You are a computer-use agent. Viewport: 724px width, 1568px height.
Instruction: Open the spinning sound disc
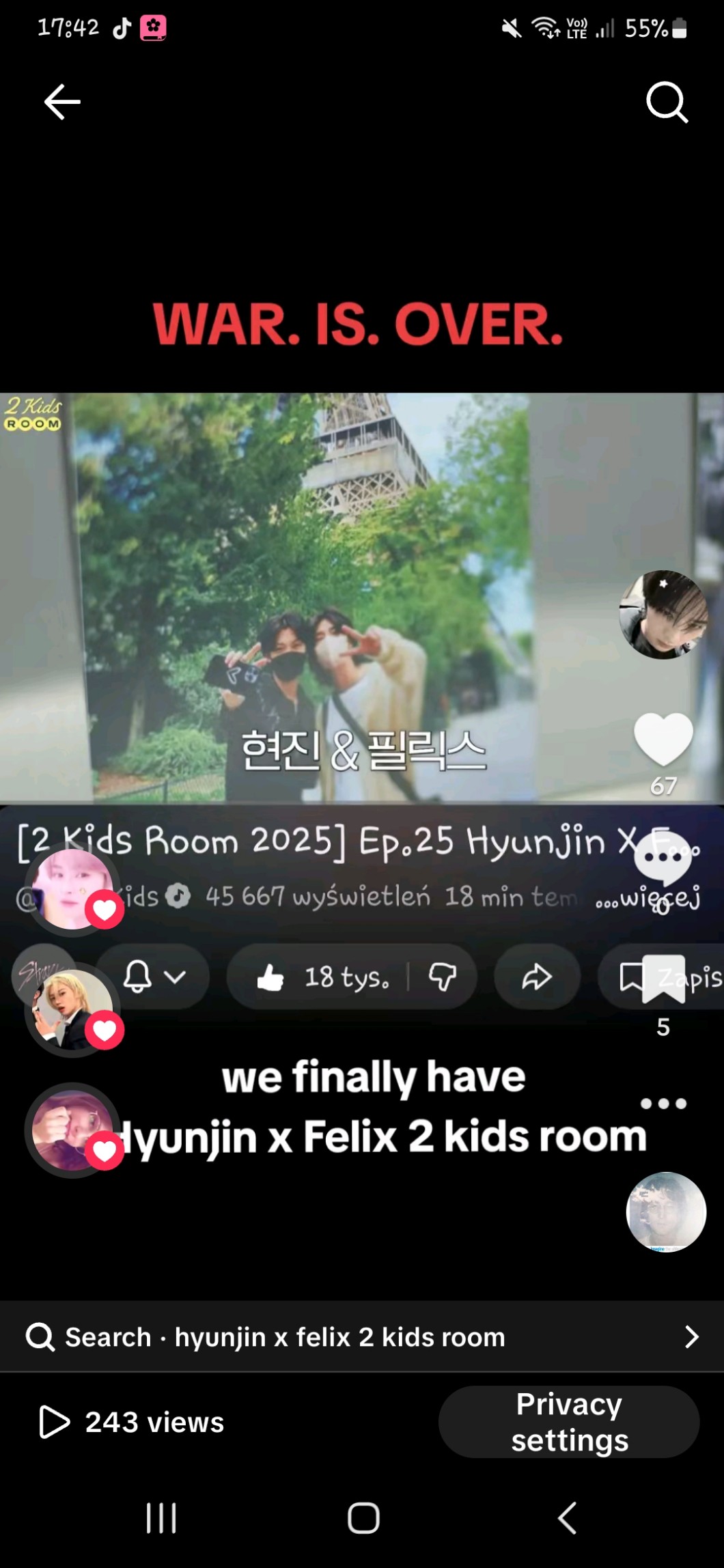[666, 1212]
